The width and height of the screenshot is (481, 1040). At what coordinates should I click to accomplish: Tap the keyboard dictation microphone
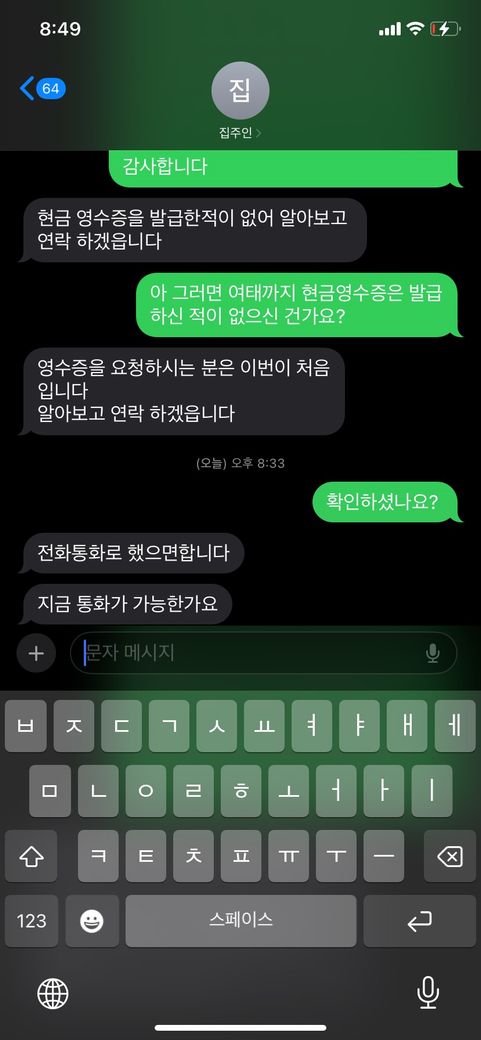[x=428, y=993]
